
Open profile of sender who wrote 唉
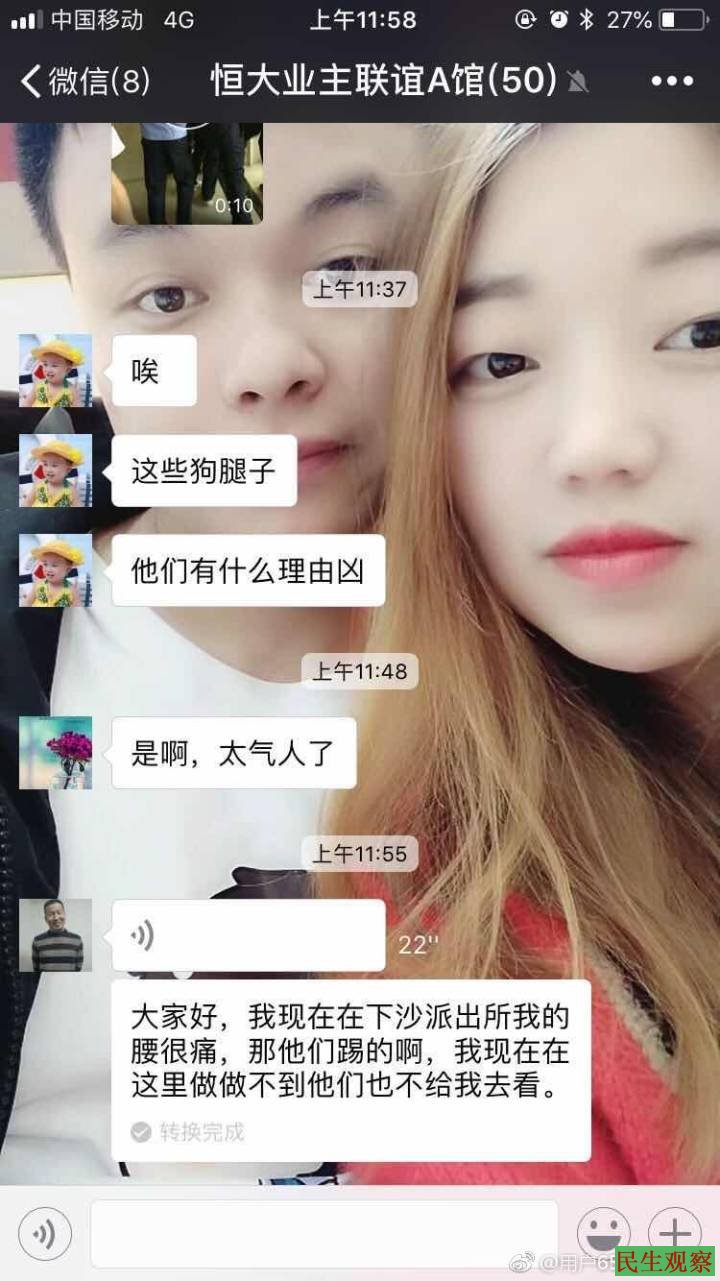click(x=56, y=371)
